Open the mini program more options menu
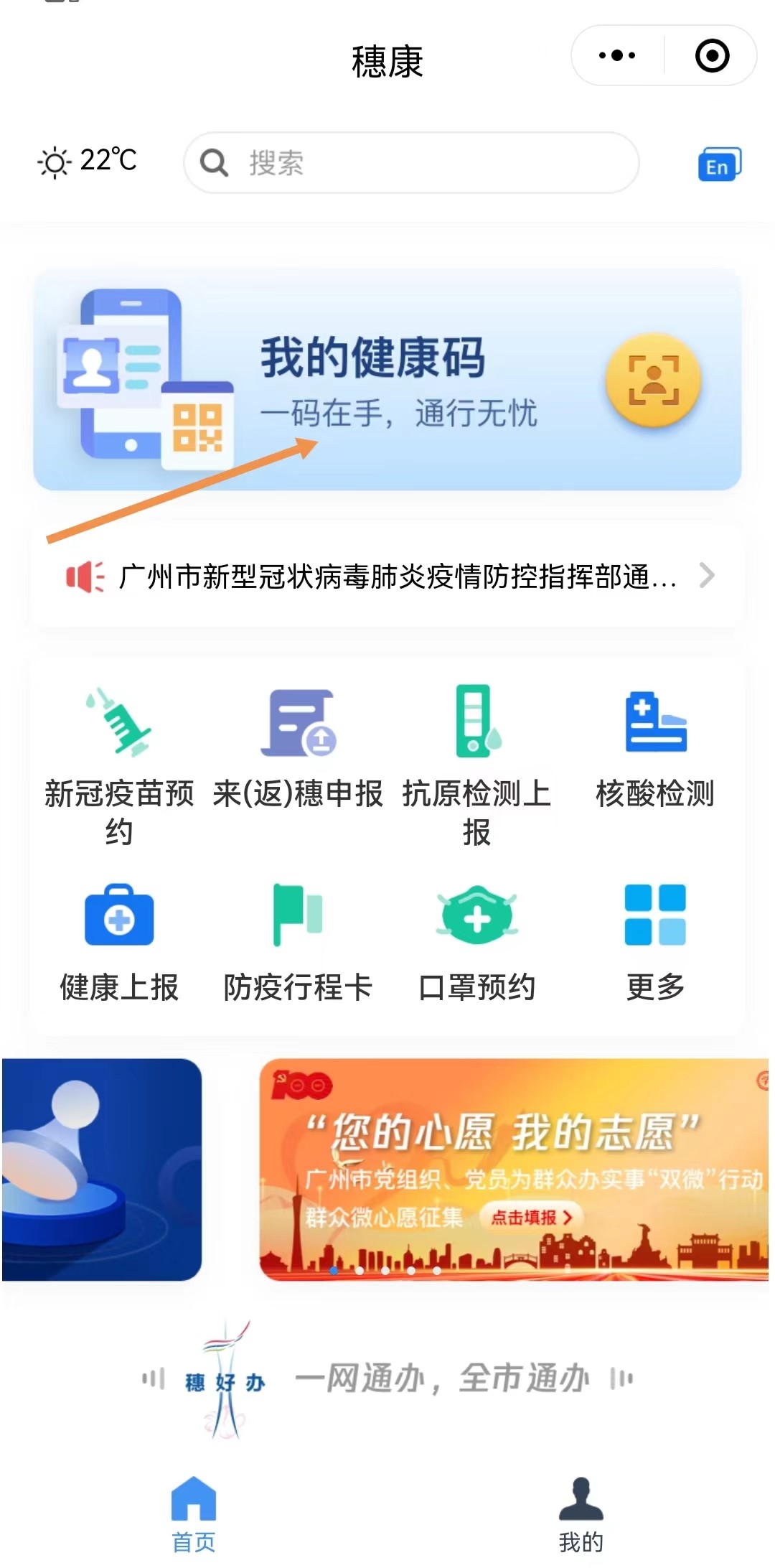Image resolution: width=775 pixels, height=1568 pixels. click(617, 56)
